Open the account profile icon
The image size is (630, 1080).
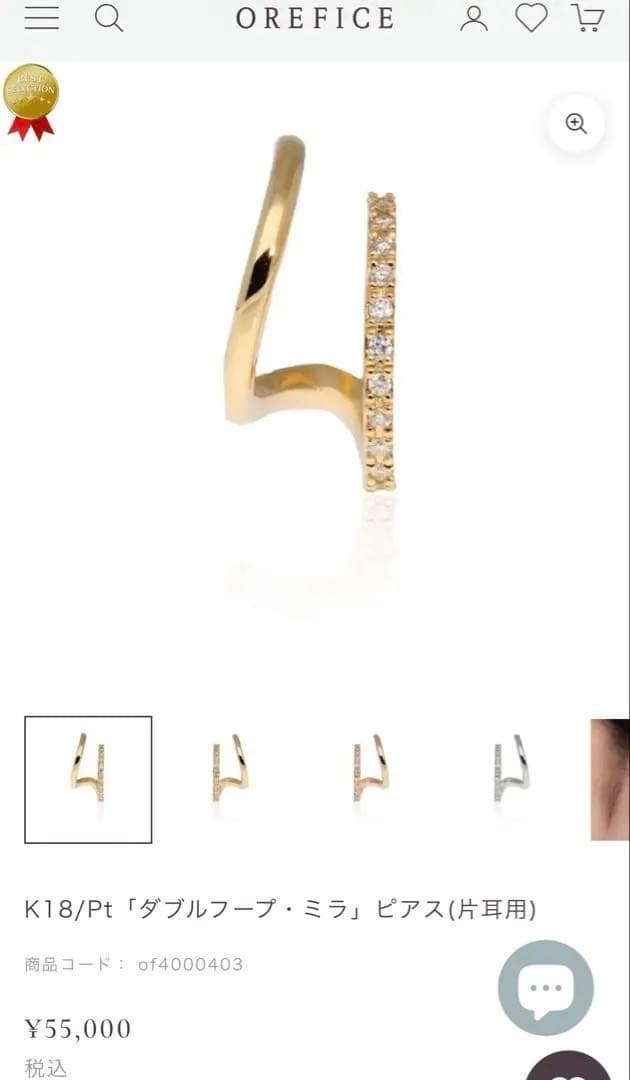(x=474, y=18)
